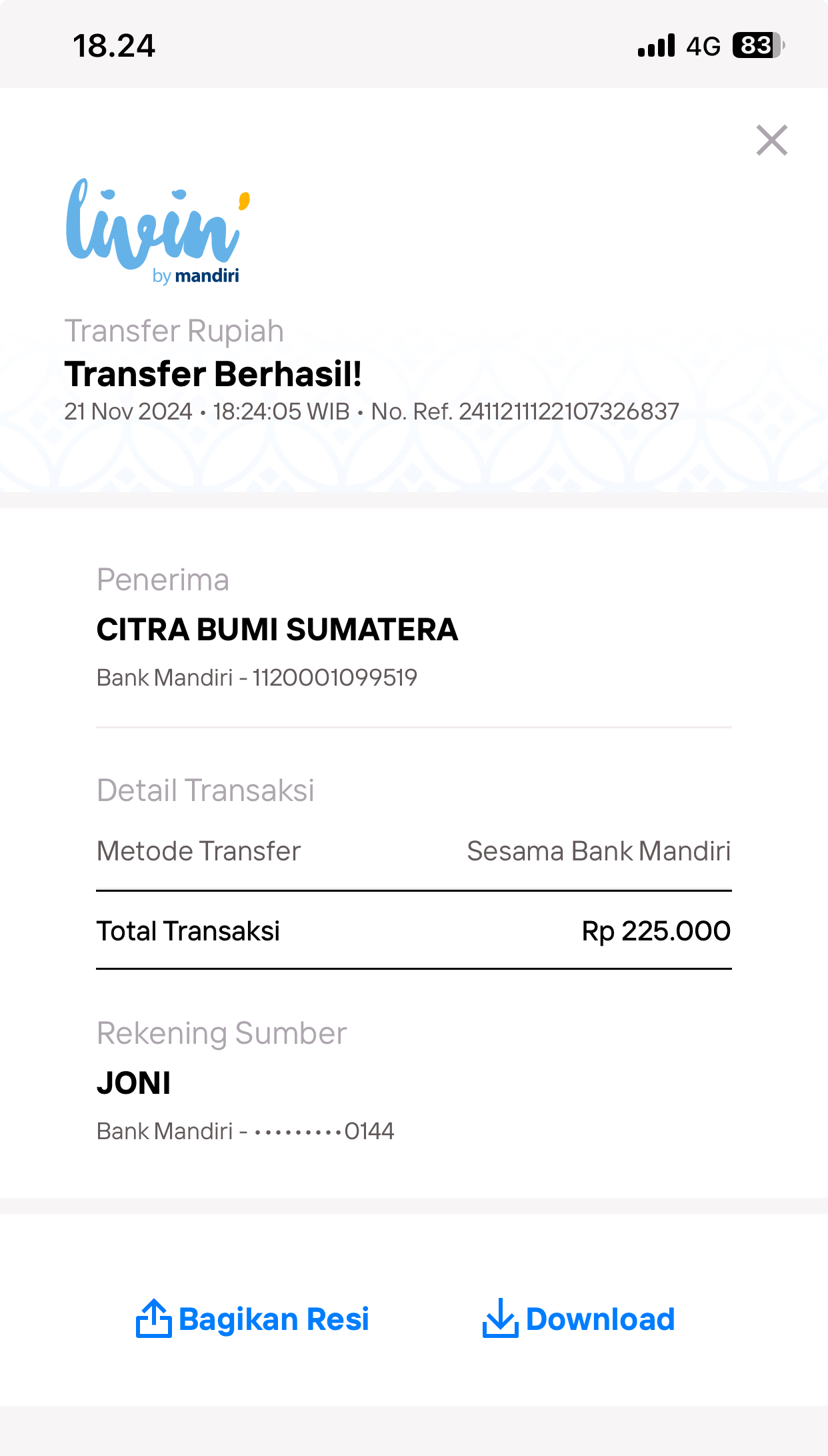Close the transfer receipt
828x1456 pixels.
[x=772, y=140]
